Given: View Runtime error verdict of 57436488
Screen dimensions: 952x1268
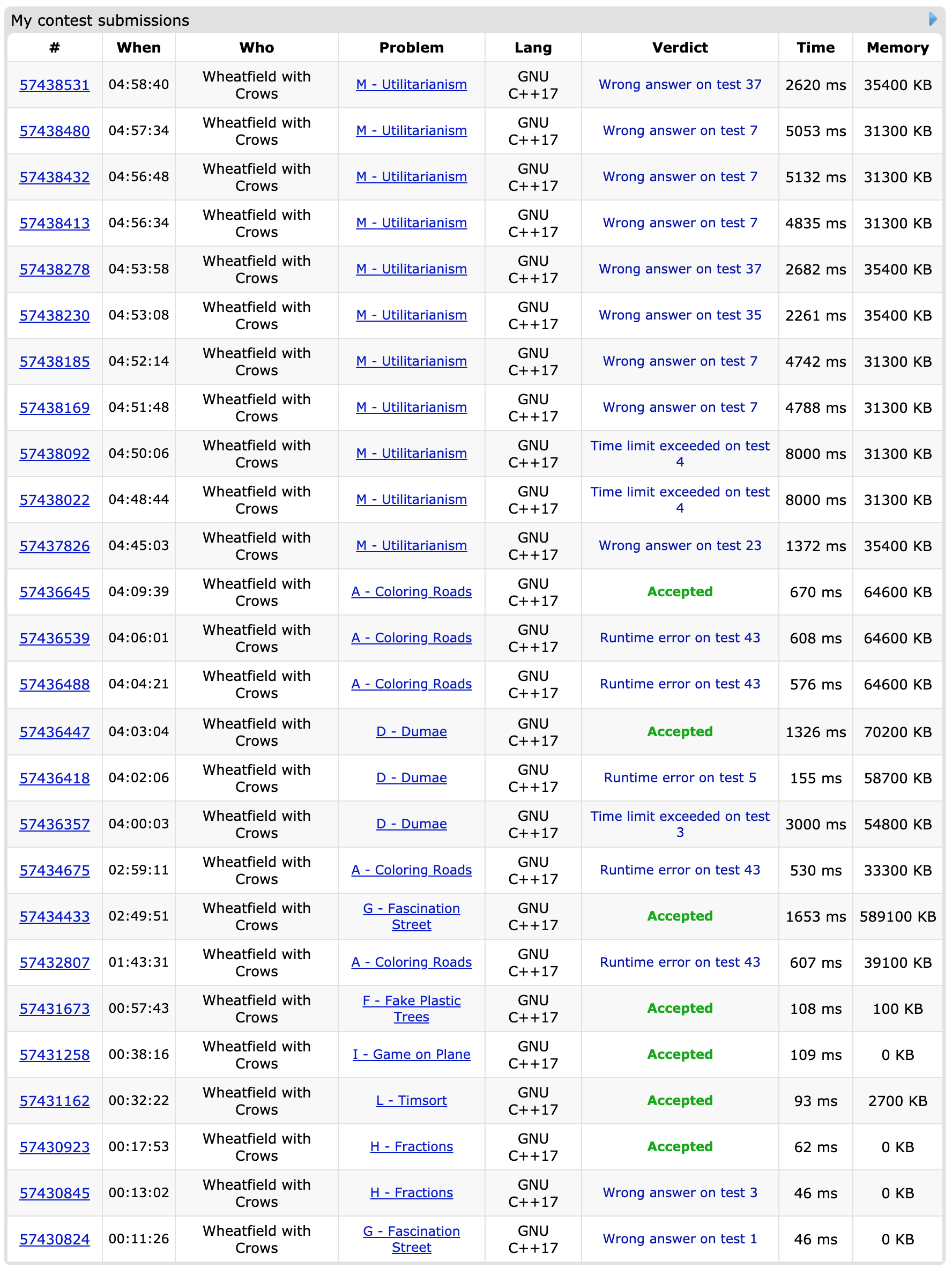Looking at the screenshot, I should coord(679,684).
